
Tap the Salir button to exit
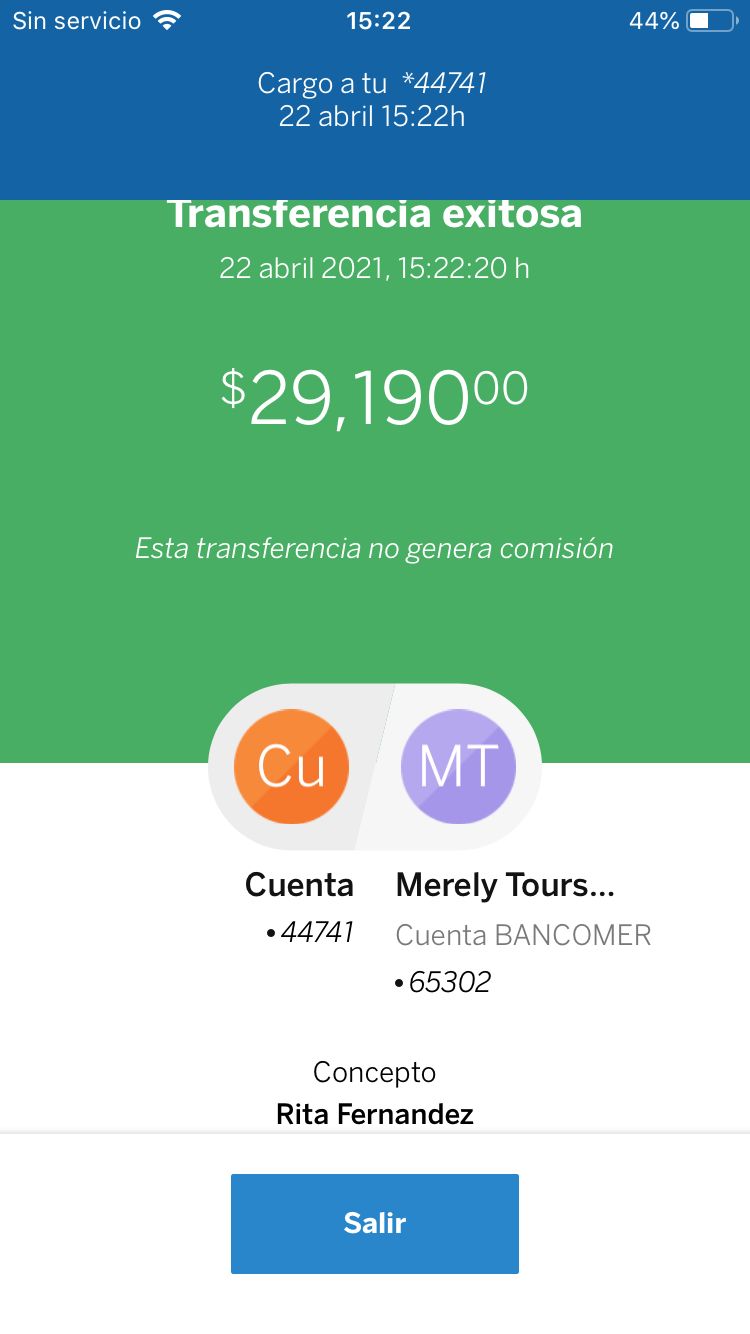(375, 1223)
